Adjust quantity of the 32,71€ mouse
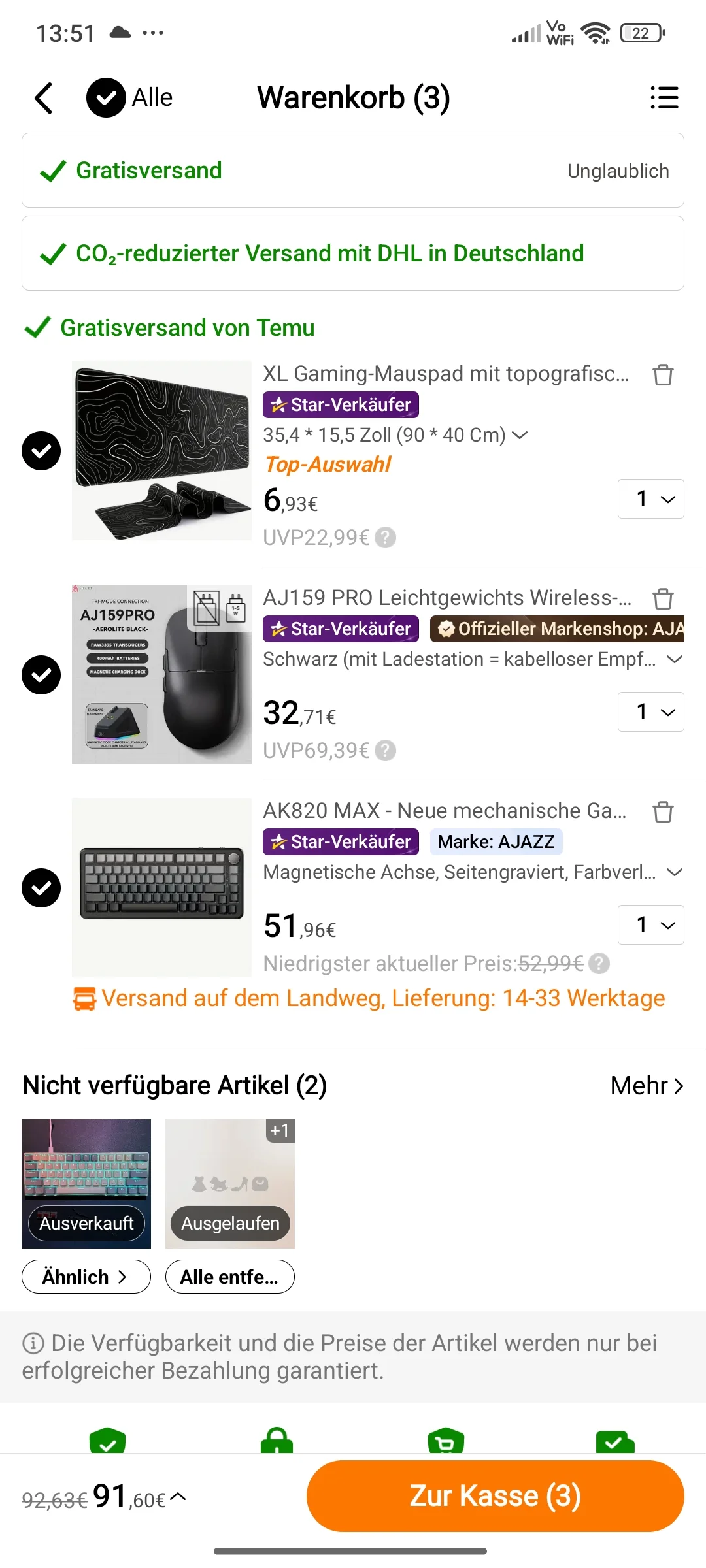706x1568 pixels. [650, 712]
